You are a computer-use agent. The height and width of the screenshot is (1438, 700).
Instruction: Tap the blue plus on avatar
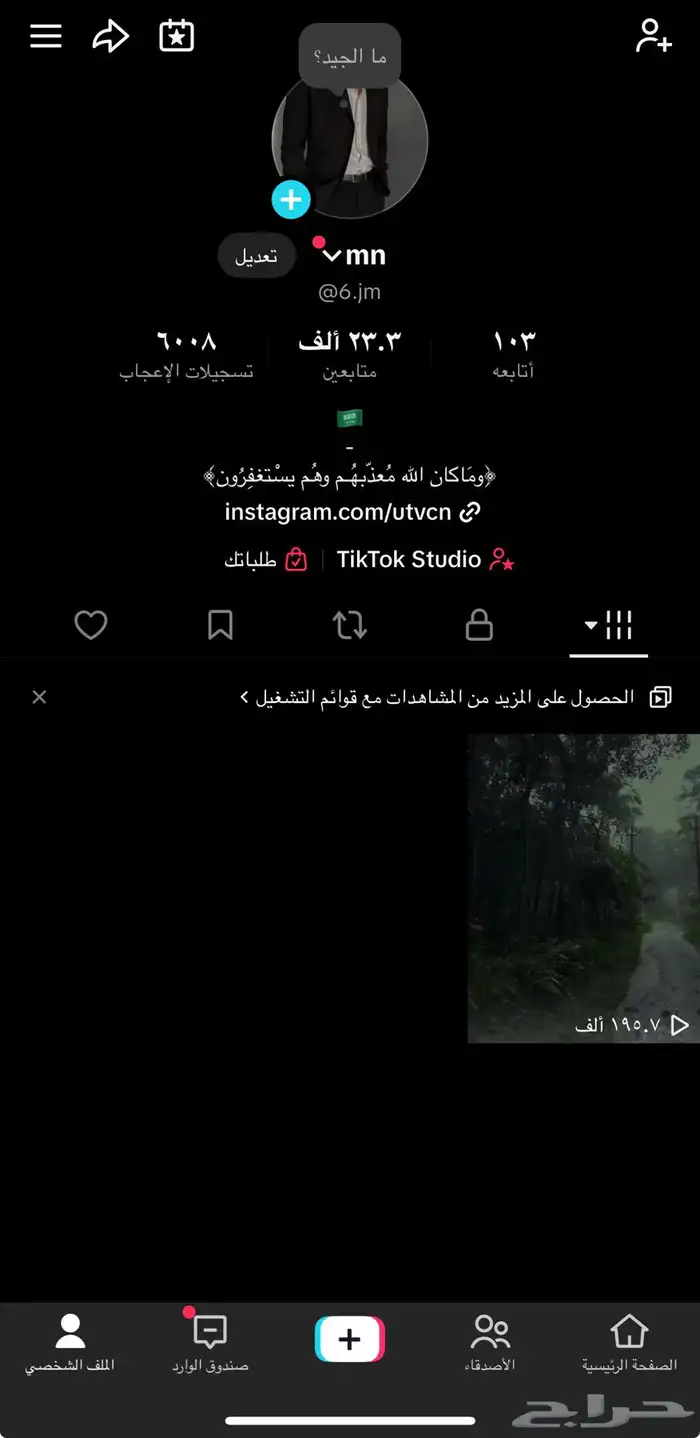[291, 200]
